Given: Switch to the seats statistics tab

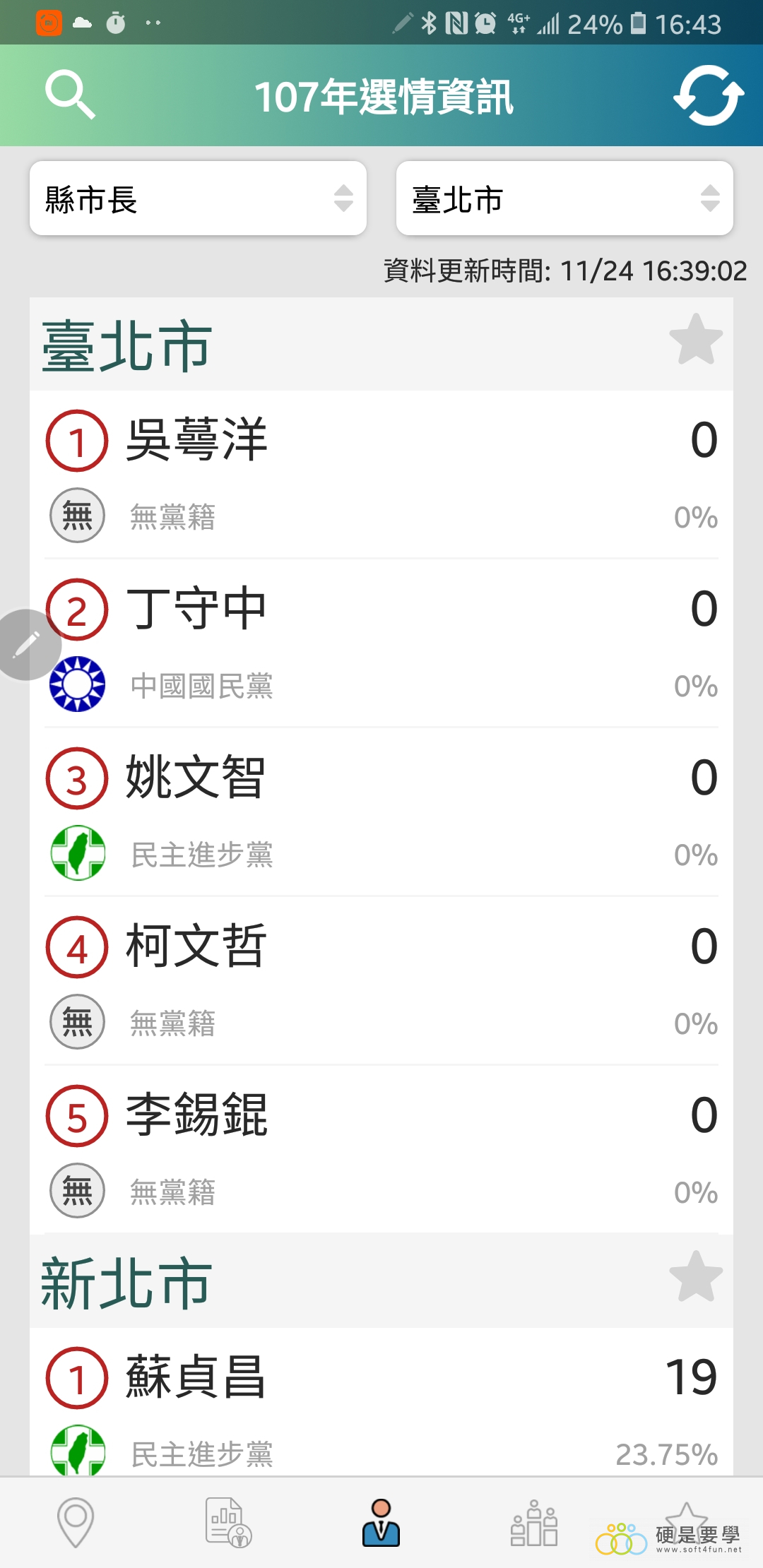Looking at the screenshot, I should click(x=534, y=1523).
